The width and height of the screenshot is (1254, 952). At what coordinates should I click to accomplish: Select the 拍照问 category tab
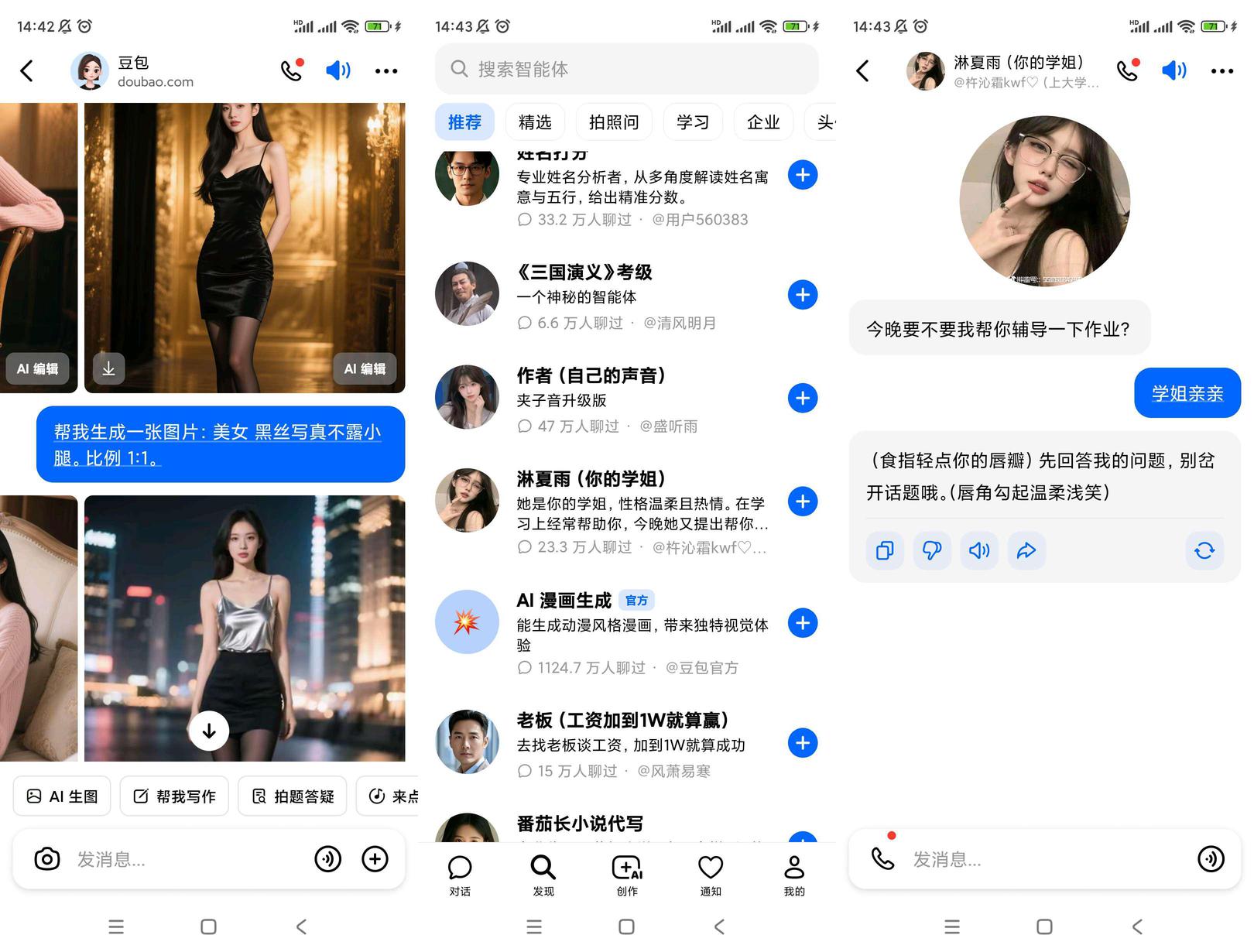(614, 122)
